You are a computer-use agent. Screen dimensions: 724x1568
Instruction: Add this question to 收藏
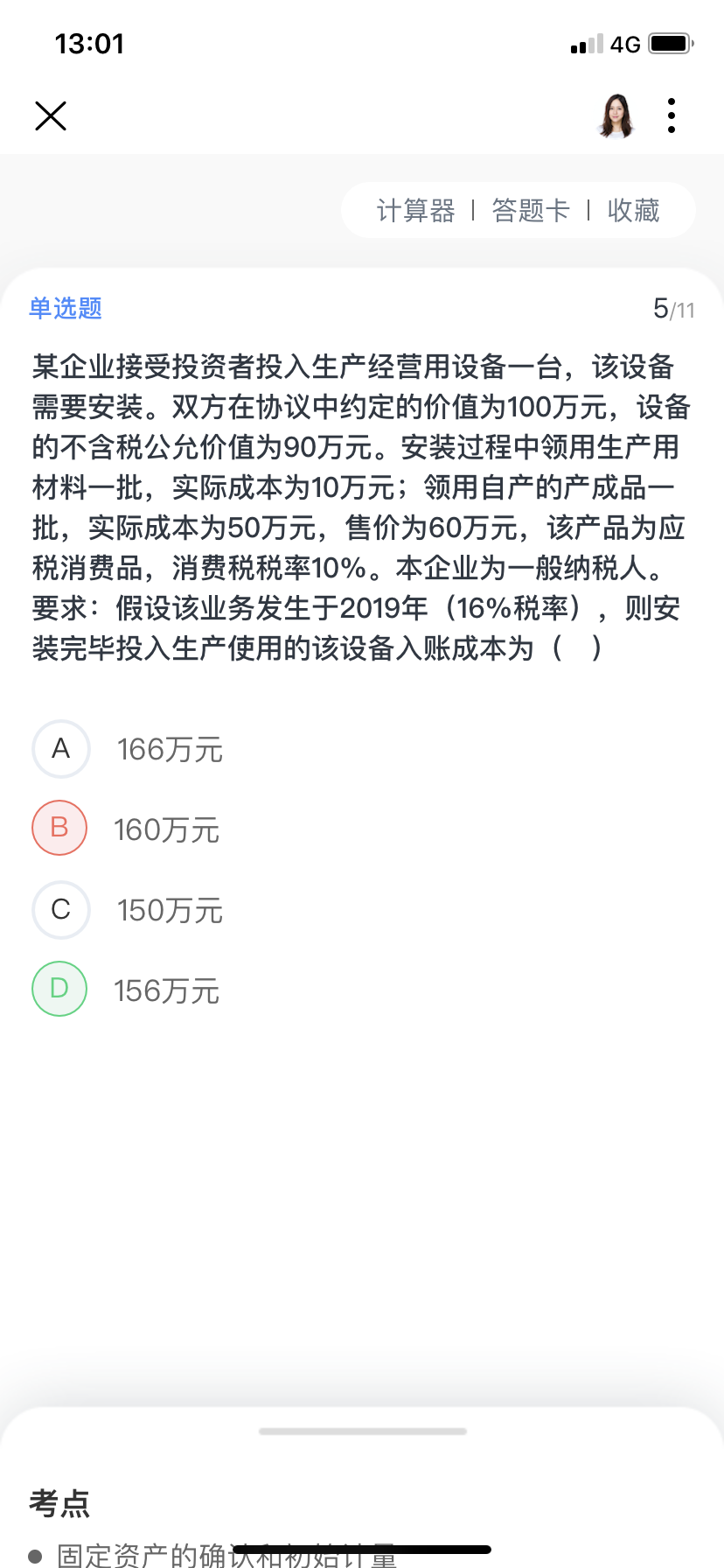[633, 211]
